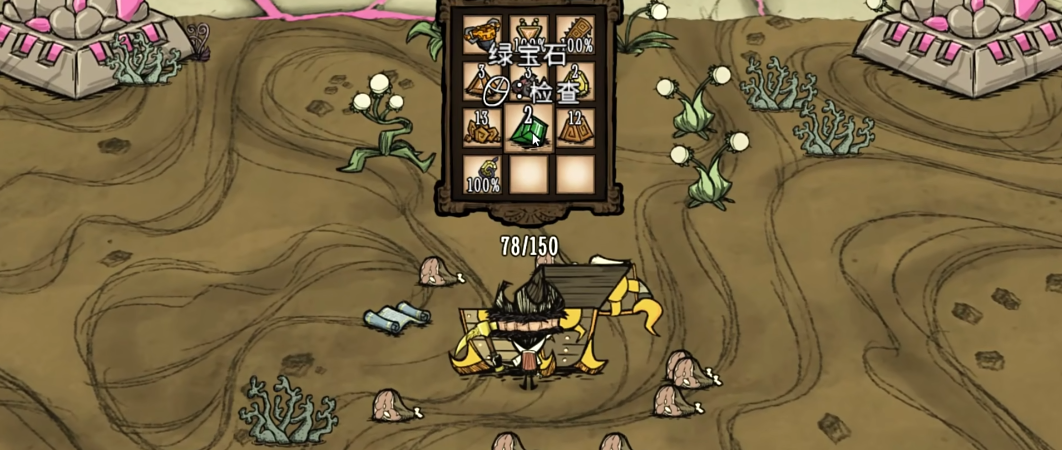The height and width of the screenshot is (450, 1062).
Task: Pick up the blueprint scrolls on the ground
Action: click(397, 317)
